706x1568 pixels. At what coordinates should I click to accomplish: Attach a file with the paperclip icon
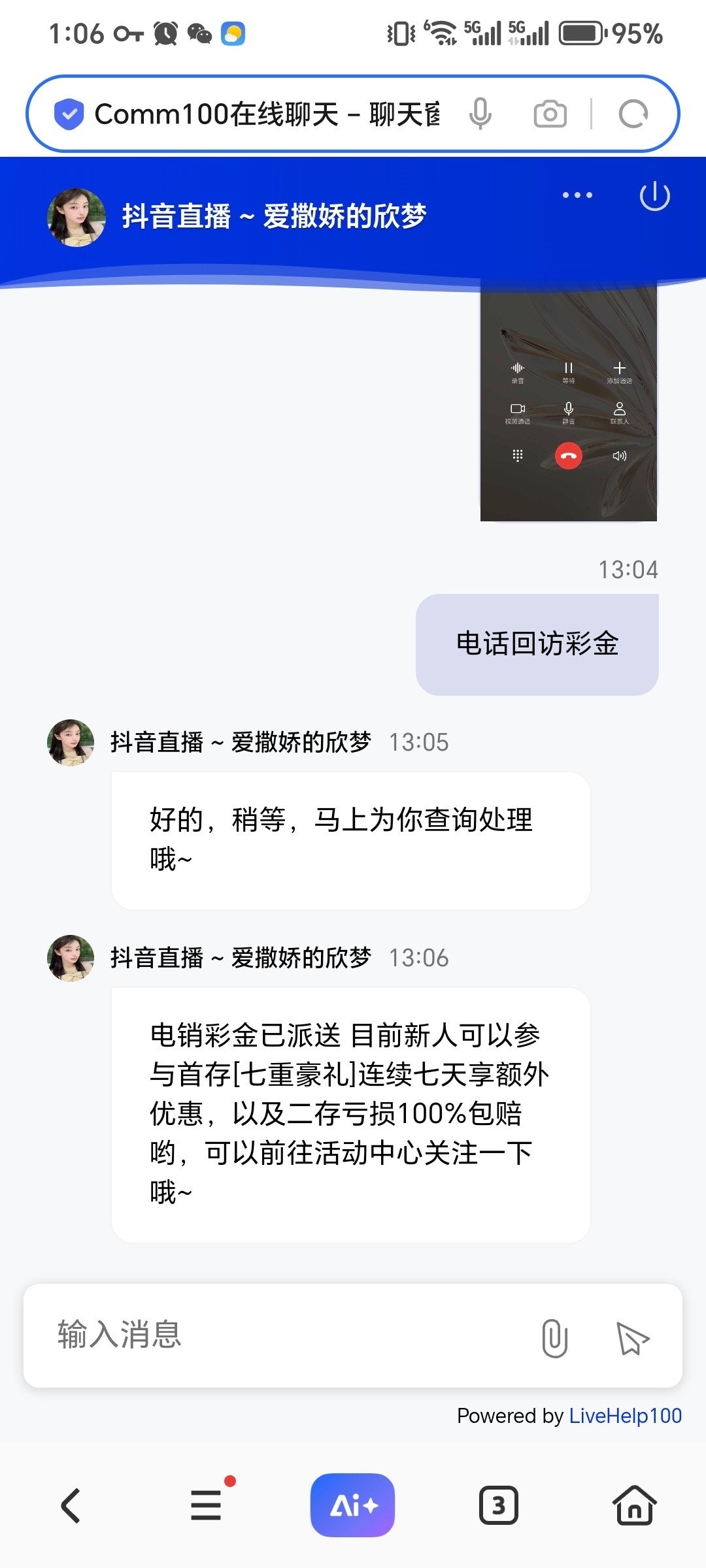point(554,1337)
